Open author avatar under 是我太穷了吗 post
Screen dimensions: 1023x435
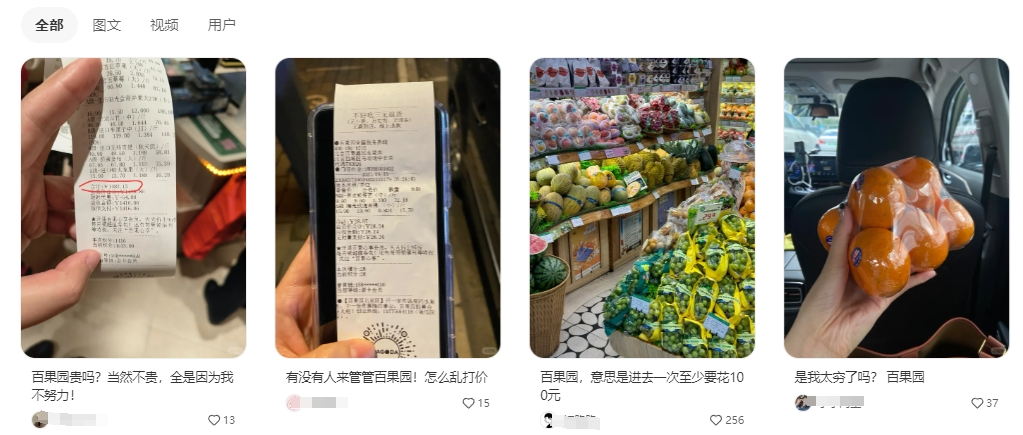pos(803,402)
